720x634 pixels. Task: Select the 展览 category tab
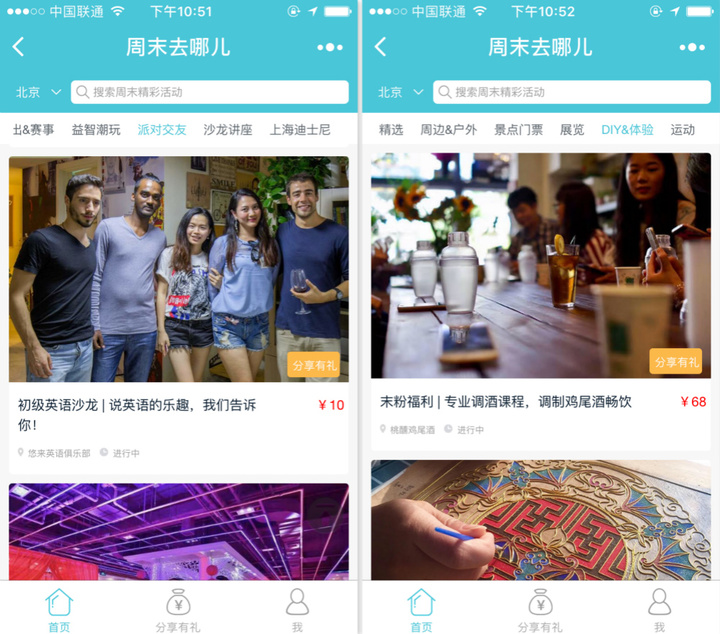coord(572,130)
